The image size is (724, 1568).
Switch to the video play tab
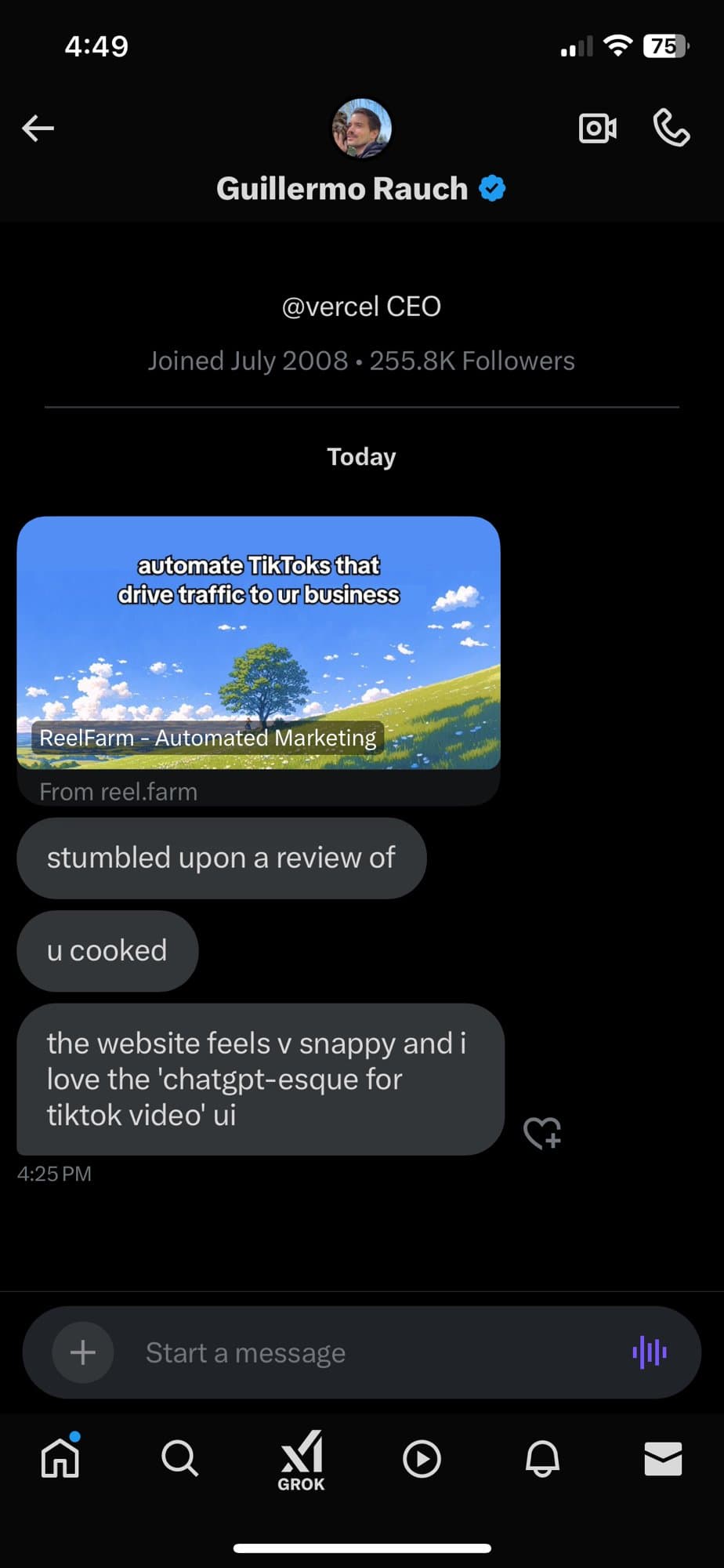click(422, 1458)
